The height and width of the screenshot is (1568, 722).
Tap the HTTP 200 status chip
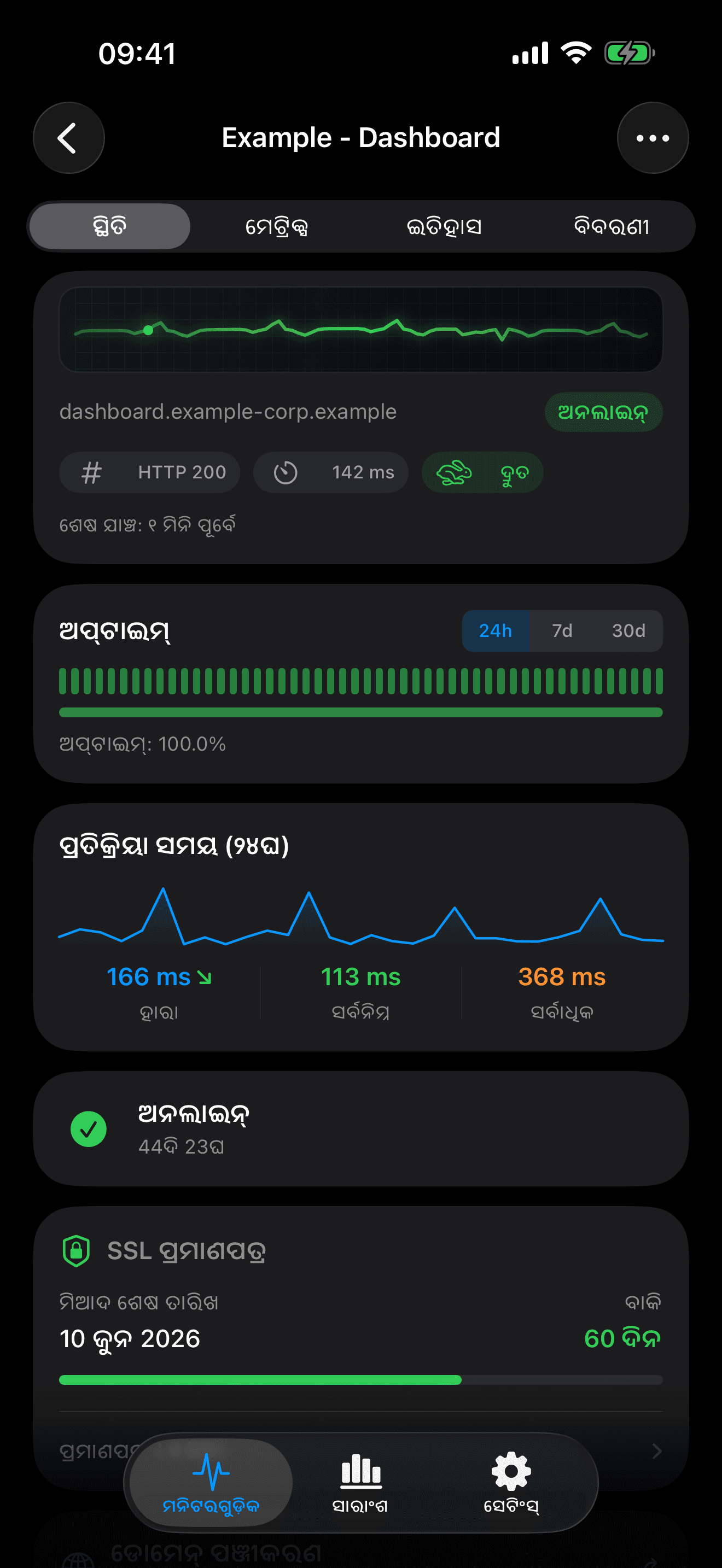149,472
